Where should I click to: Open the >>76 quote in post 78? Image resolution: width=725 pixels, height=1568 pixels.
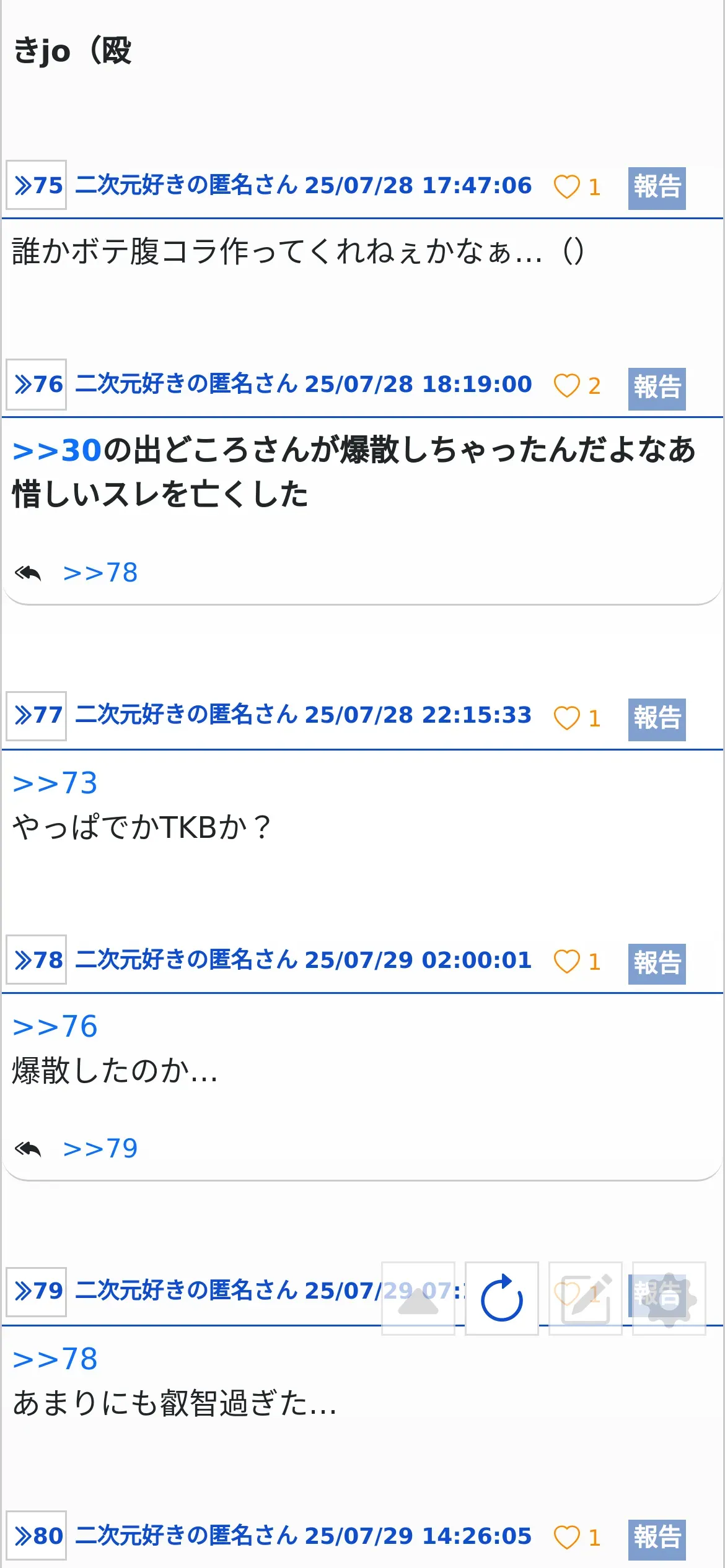point(55,1026)
